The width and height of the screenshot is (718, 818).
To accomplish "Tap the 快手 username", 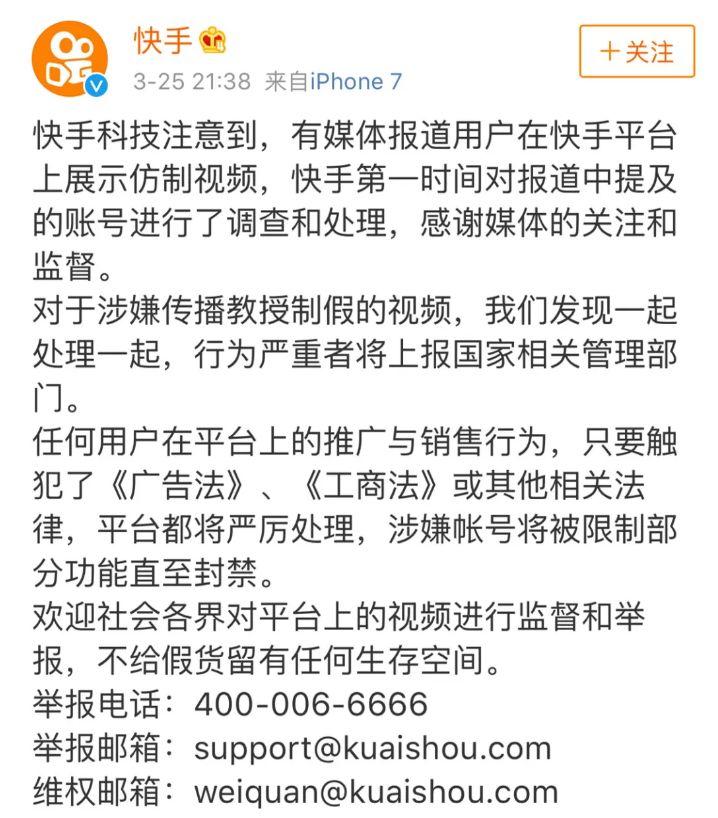I will [163, 39].
